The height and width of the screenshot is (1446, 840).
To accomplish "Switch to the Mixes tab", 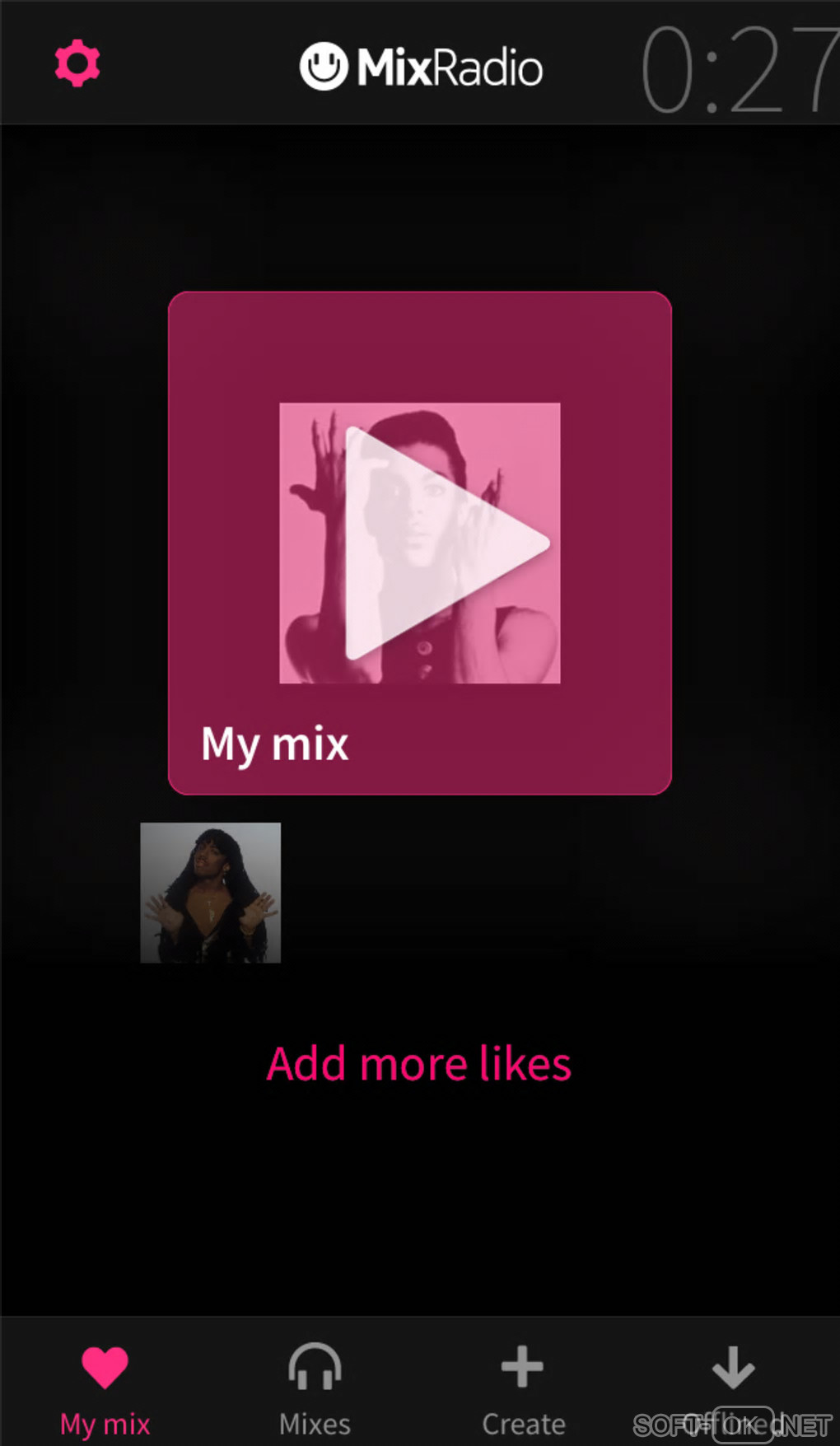I will [315, 1388].
